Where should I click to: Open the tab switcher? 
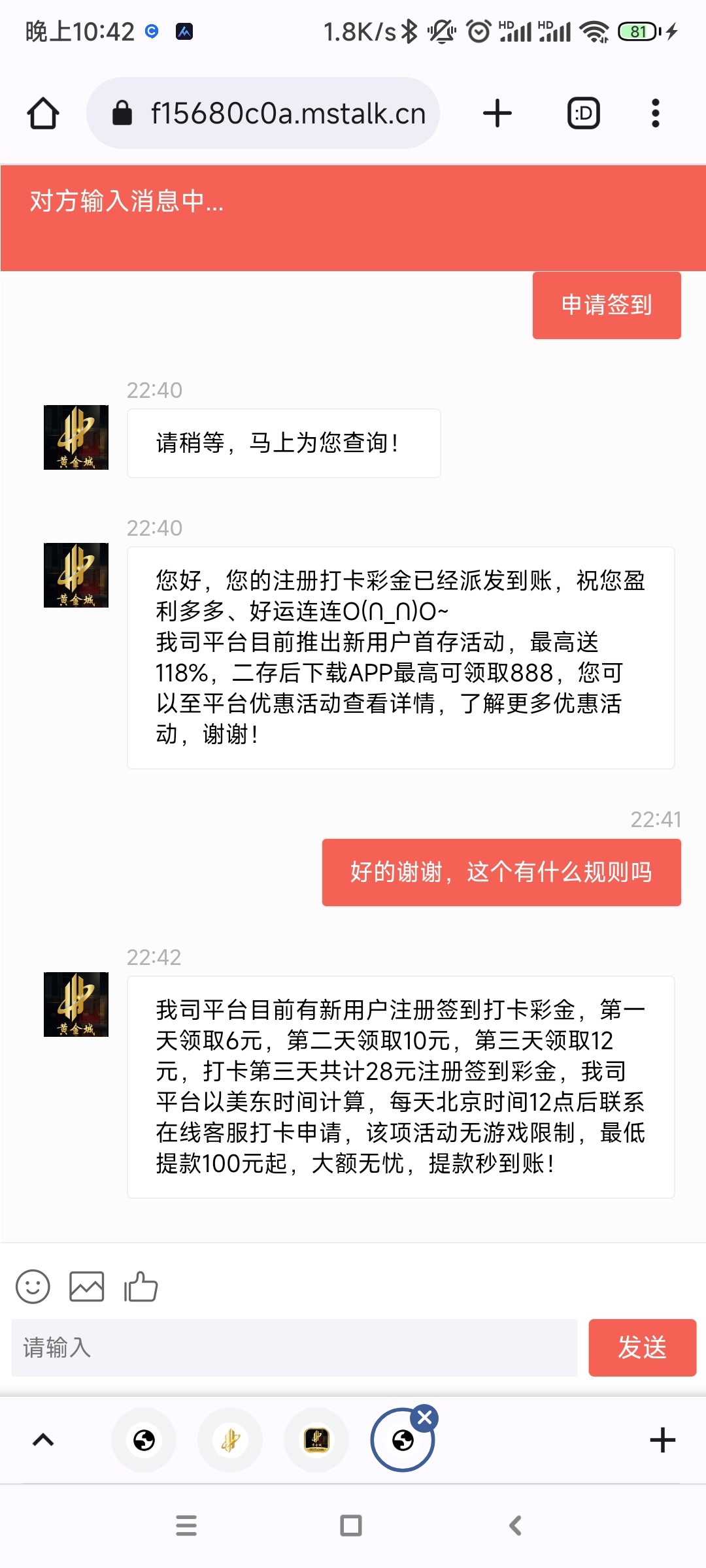583,113
